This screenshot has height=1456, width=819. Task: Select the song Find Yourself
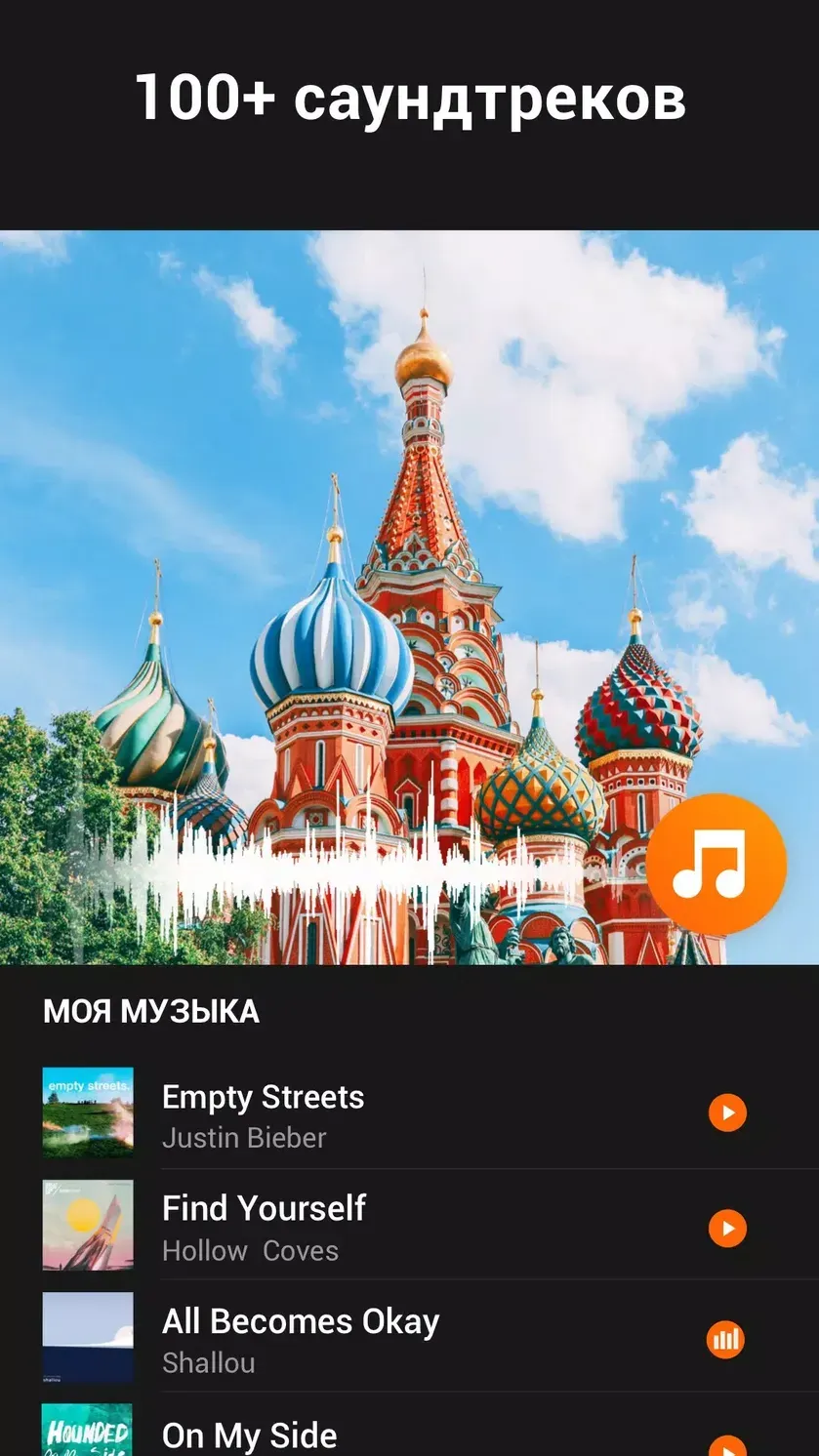pos(264,1208)
